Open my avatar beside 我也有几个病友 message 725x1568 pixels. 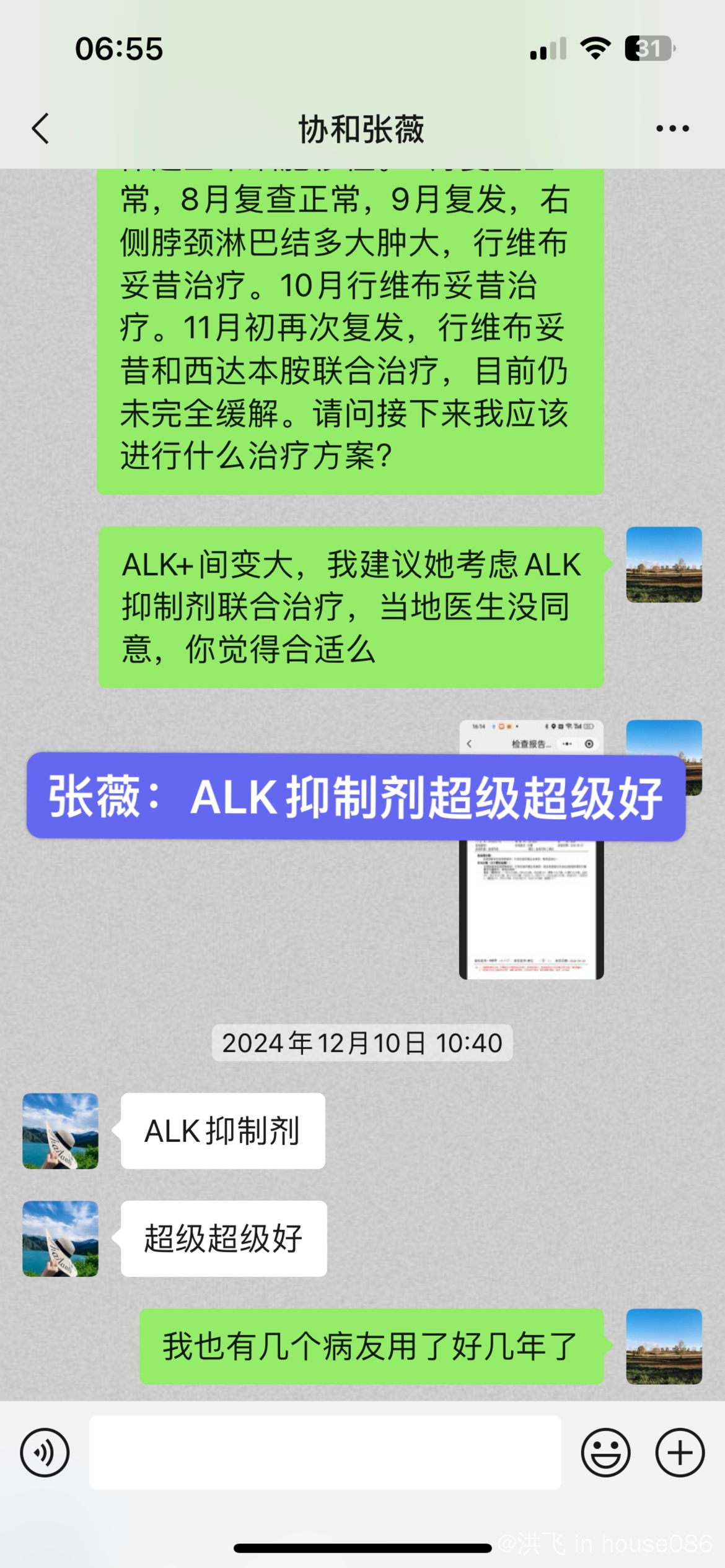(664, 1346)
